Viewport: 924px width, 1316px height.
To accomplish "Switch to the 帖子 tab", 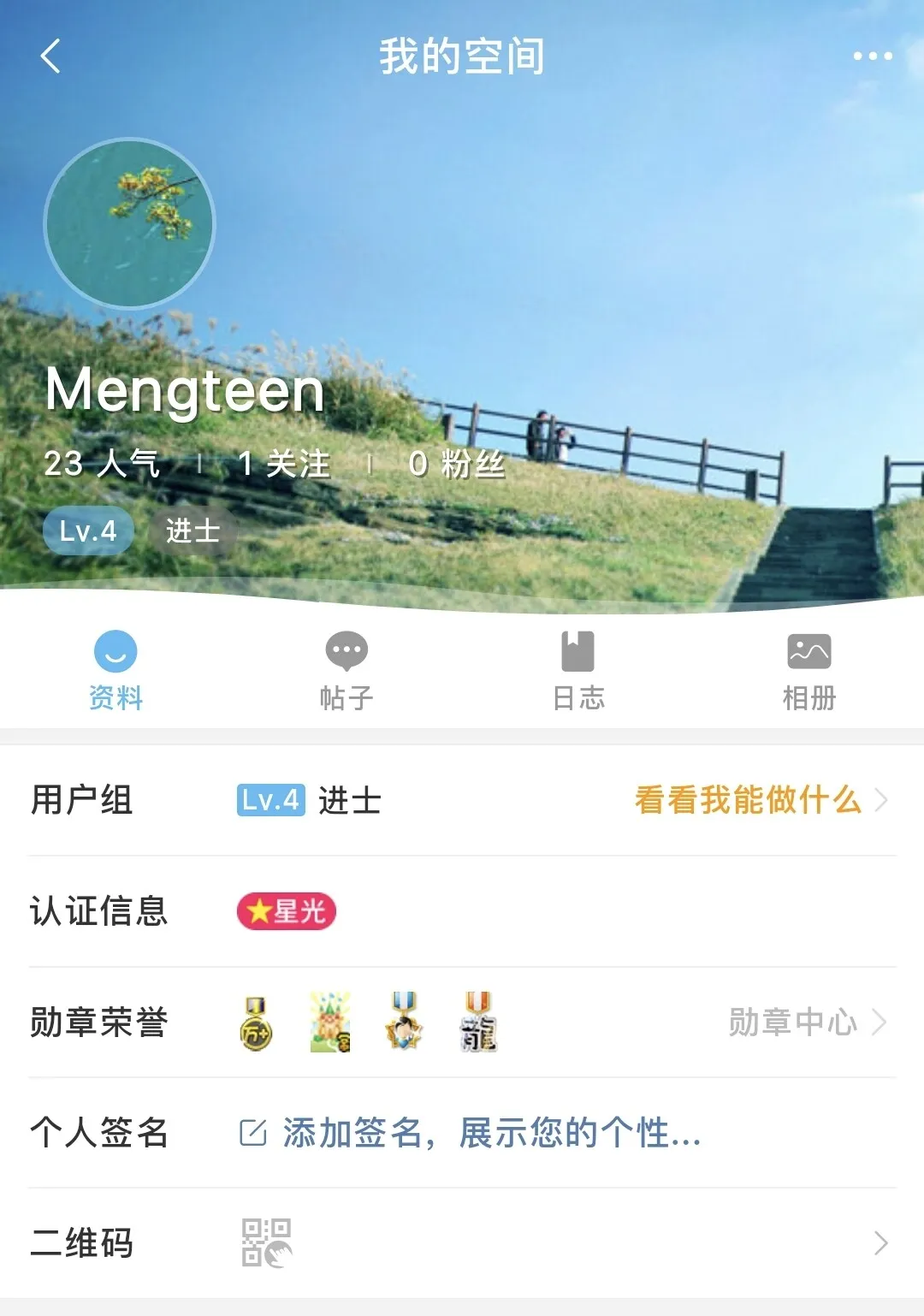I will (x=346, y=672).
